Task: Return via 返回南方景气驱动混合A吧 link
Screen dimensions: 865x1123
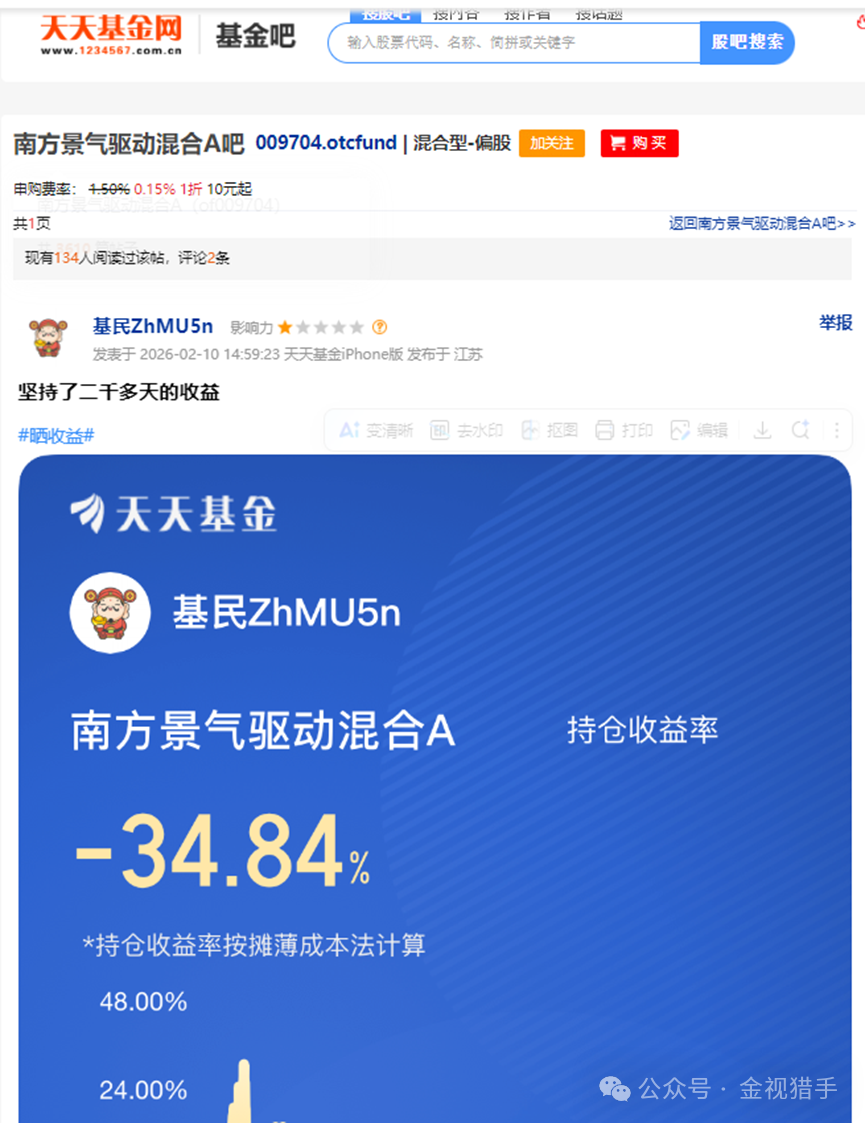Action: [762, 223]
